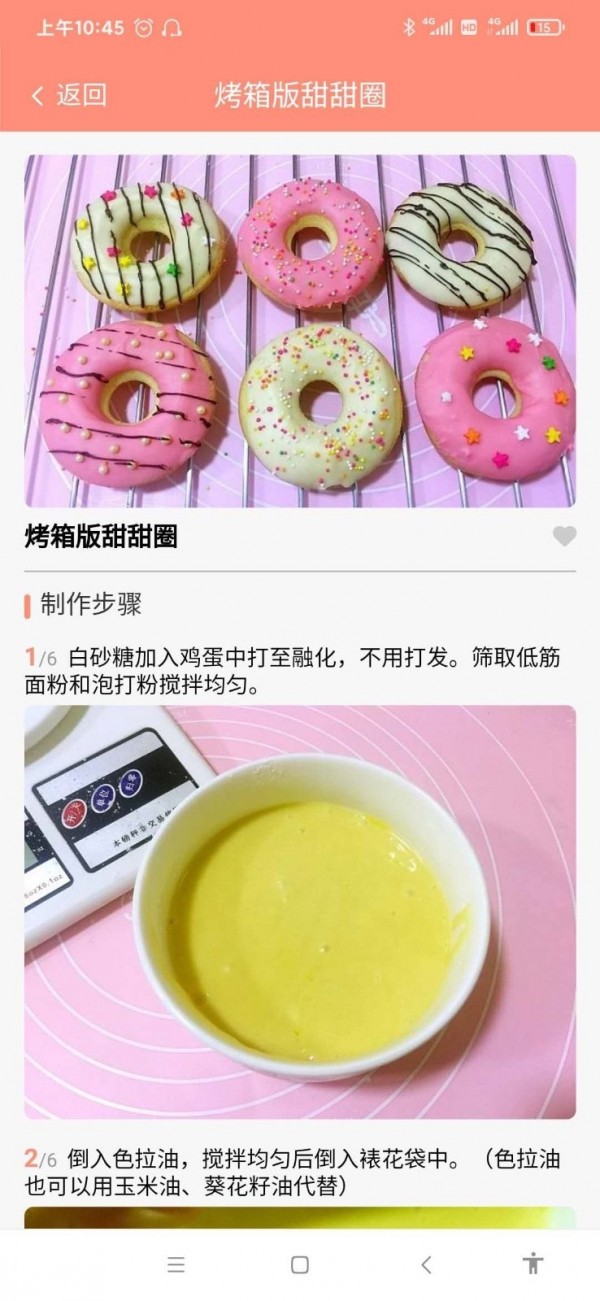Open the system recent apps menu
Image resolution: width=600 pixels, height=1301 pixels.
(176, 1264)
